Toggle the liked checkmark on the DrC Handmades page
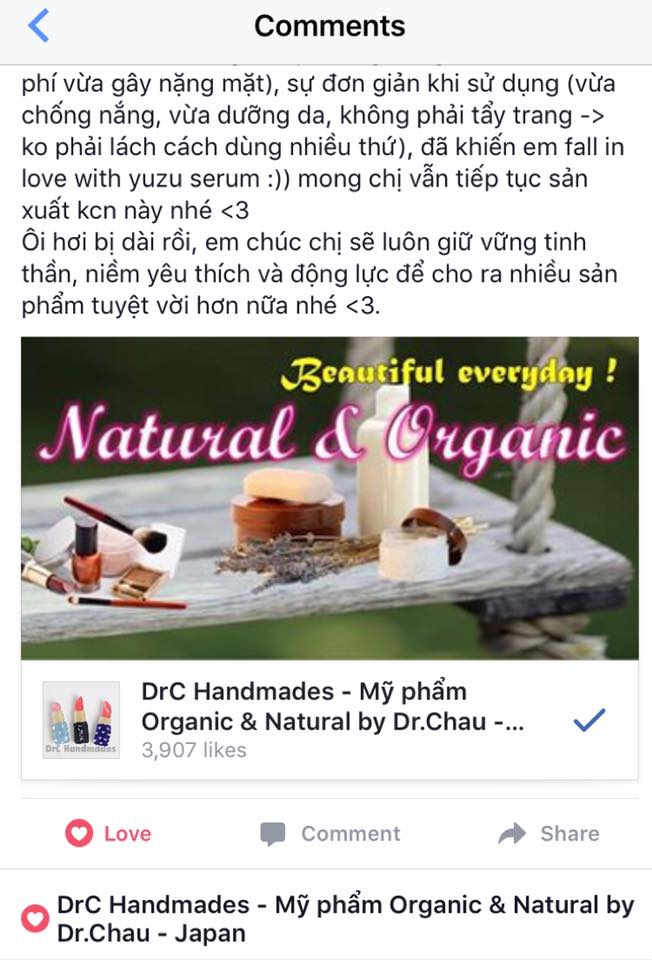652x960 pixels. [x=589, y=720]
